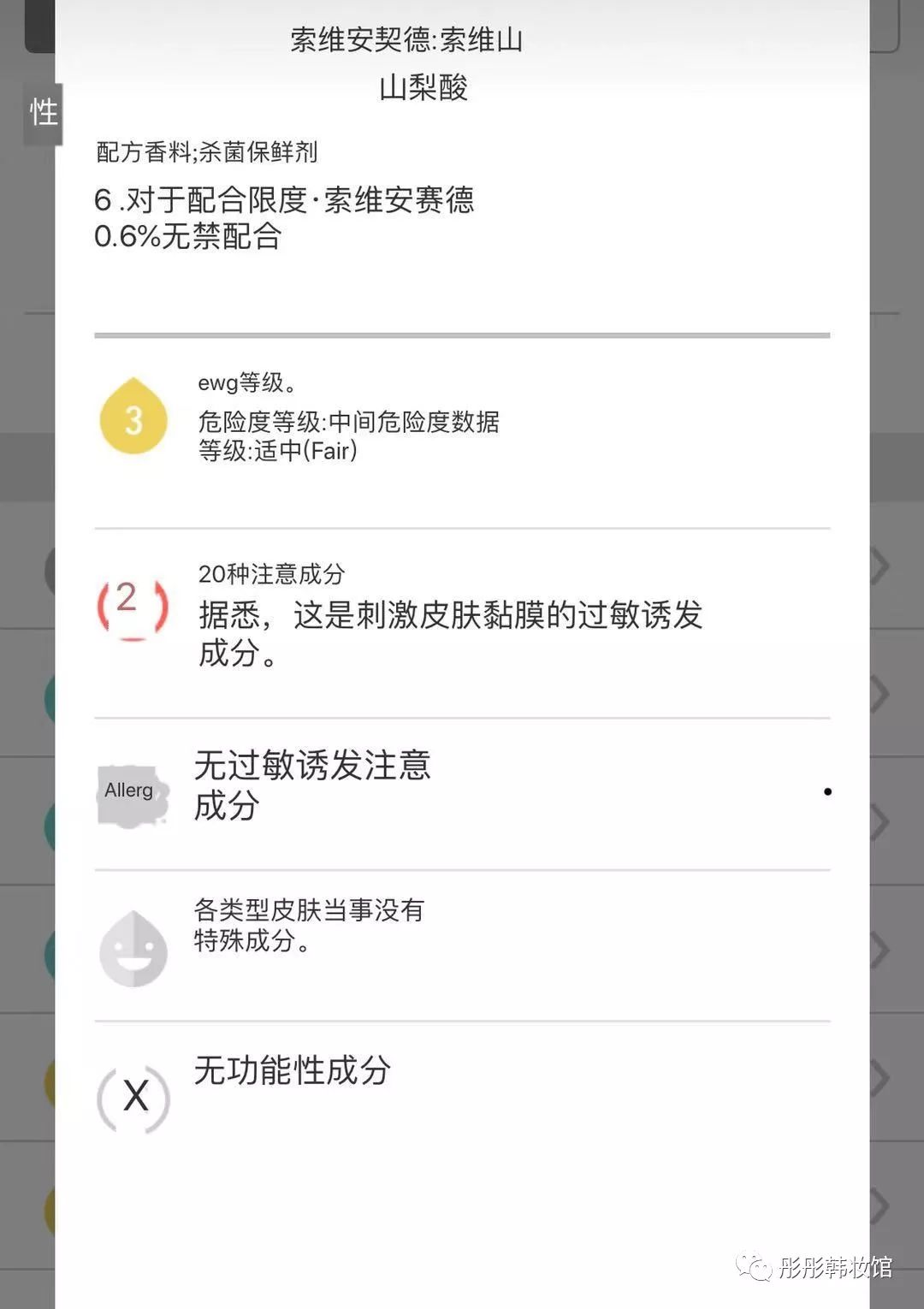
Task: Click the 无过敏诱发注意成分 text entry
Action: tap(311, 785)
